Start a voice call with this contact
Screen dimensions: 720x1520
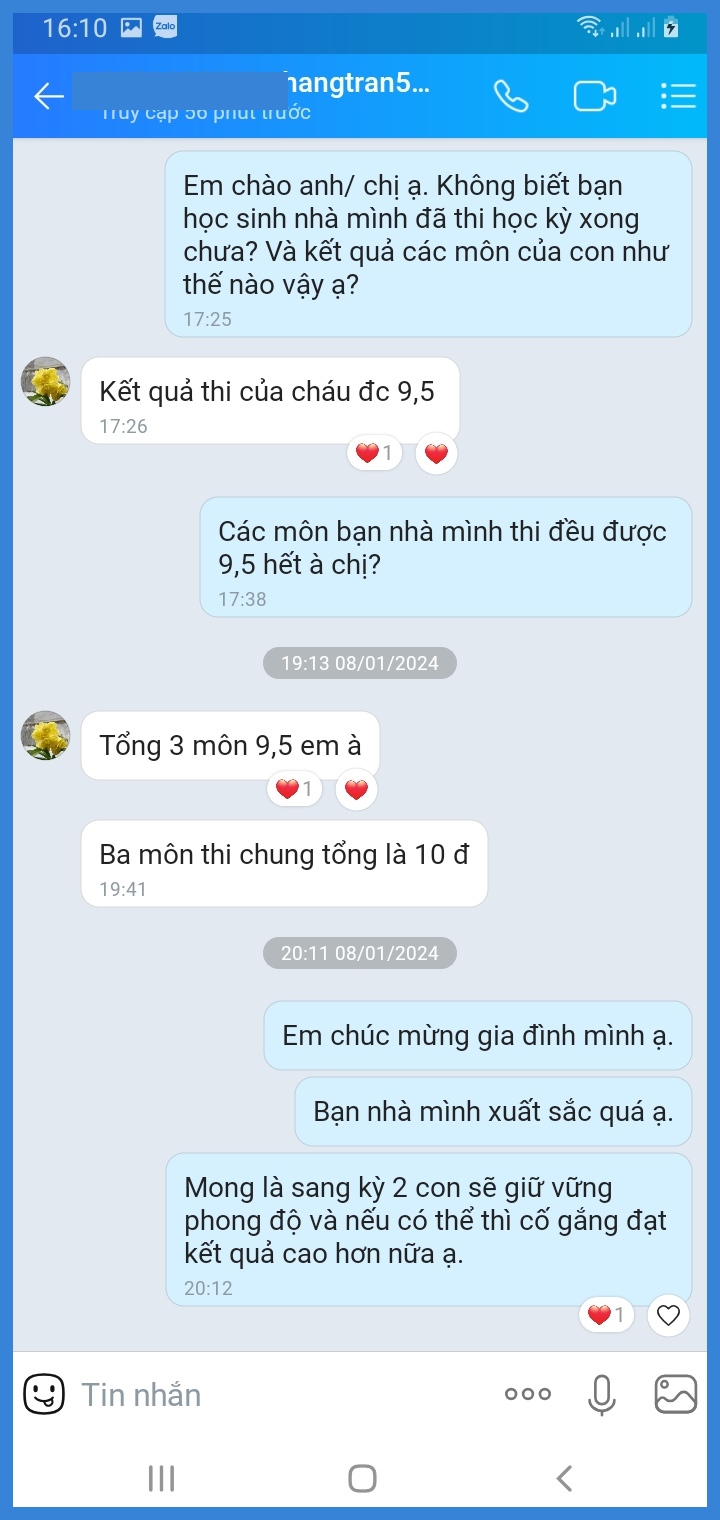[511, 96]
